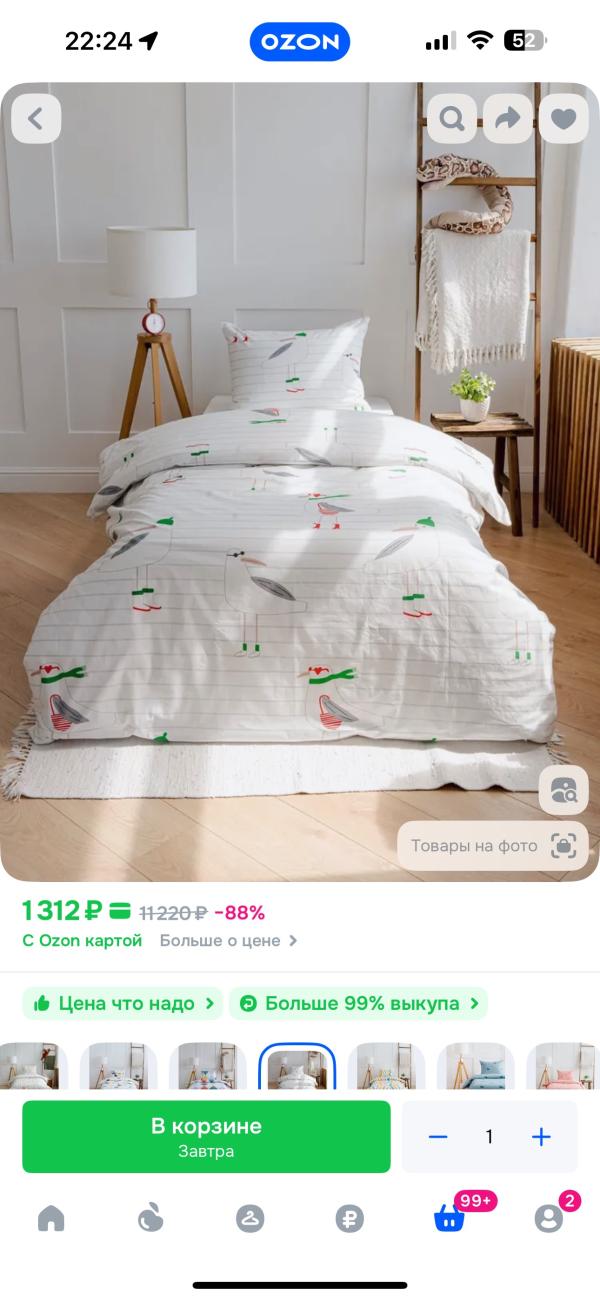600x1300 pixels.
Task: Increase quantity with the plus button
Action: (541, 1137)
